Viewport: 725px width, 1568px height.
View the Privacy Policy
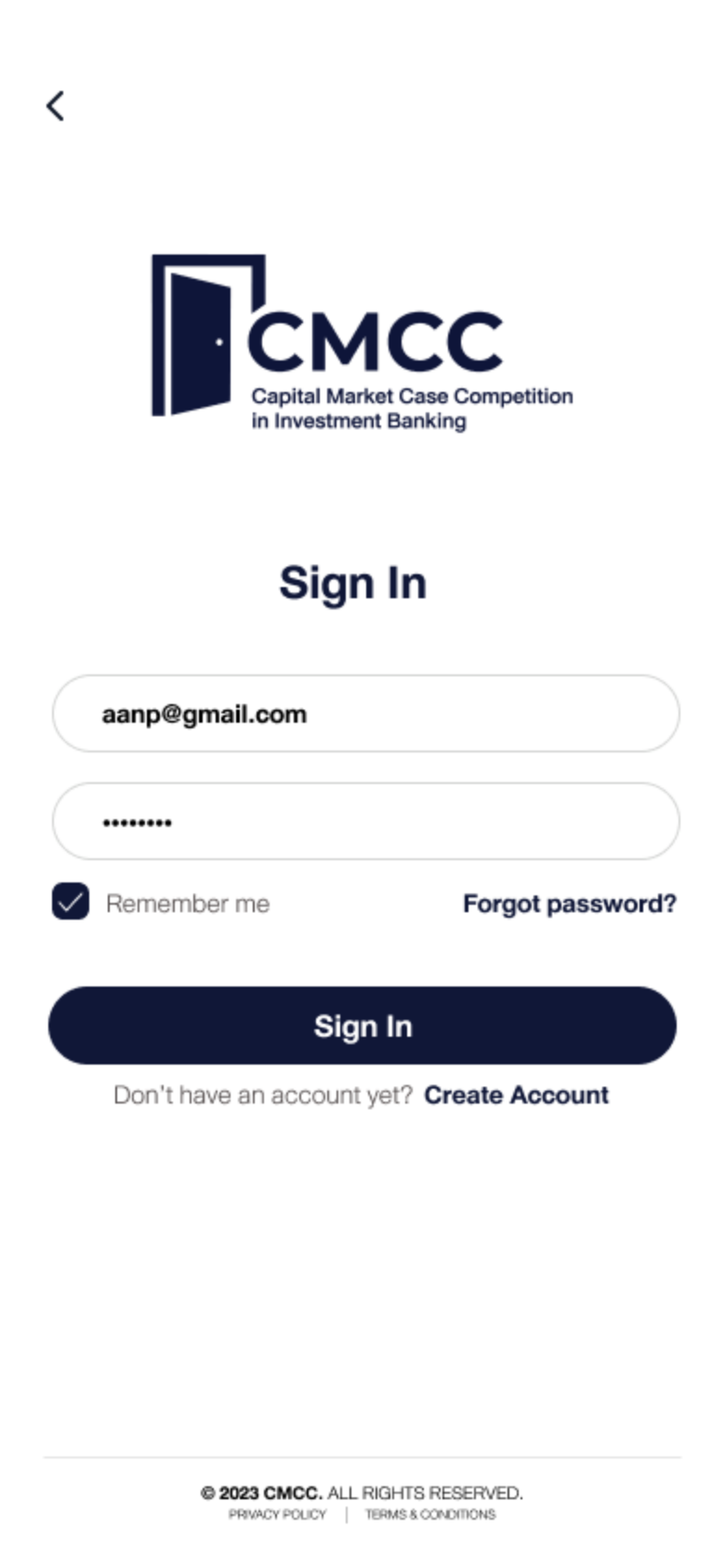pos(277,1514)
